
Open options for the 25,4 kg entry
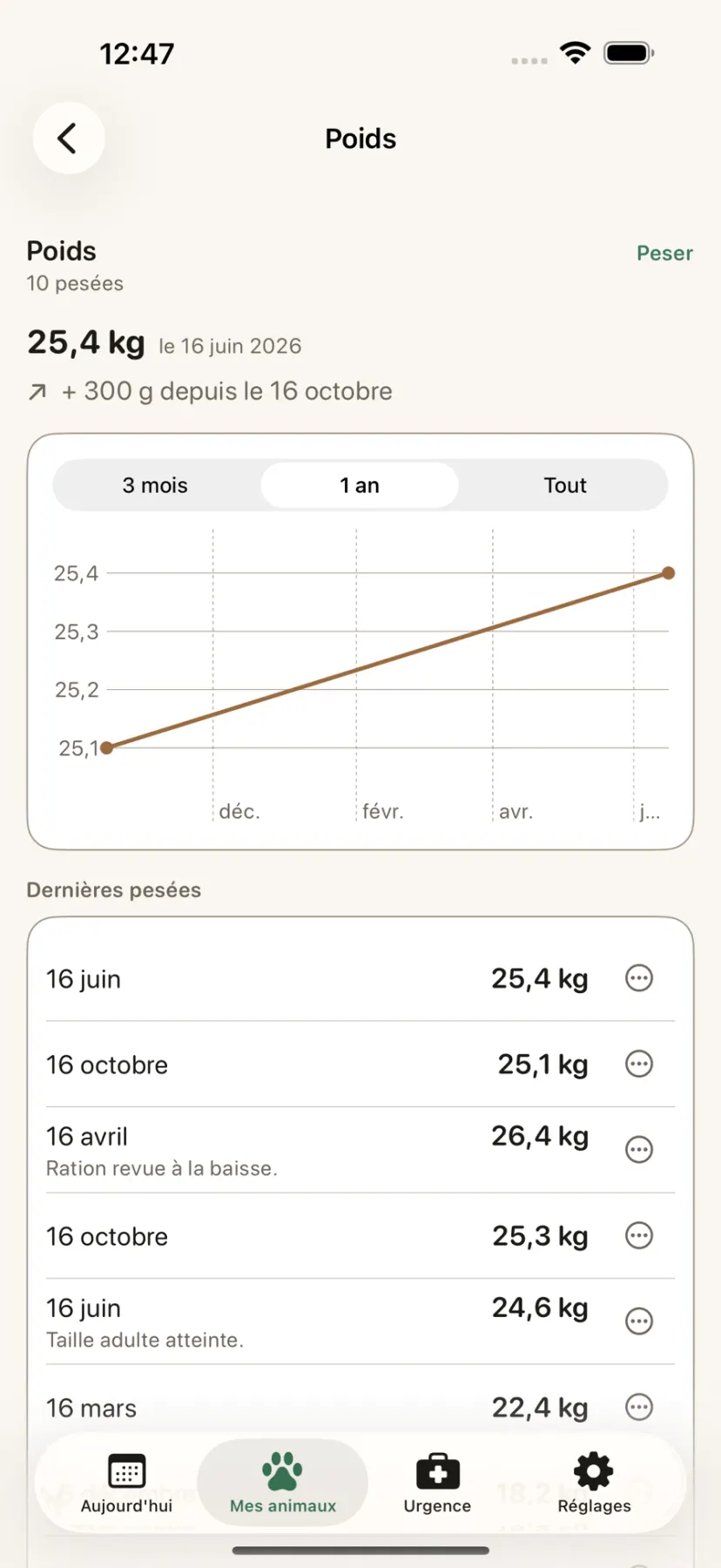(639, 978)
